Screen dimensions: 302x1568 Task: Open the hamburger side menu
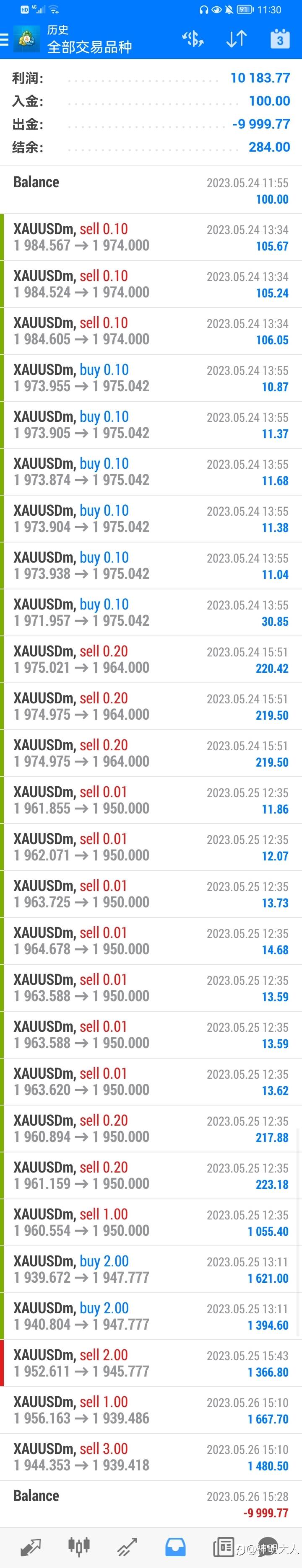point(5,40)
